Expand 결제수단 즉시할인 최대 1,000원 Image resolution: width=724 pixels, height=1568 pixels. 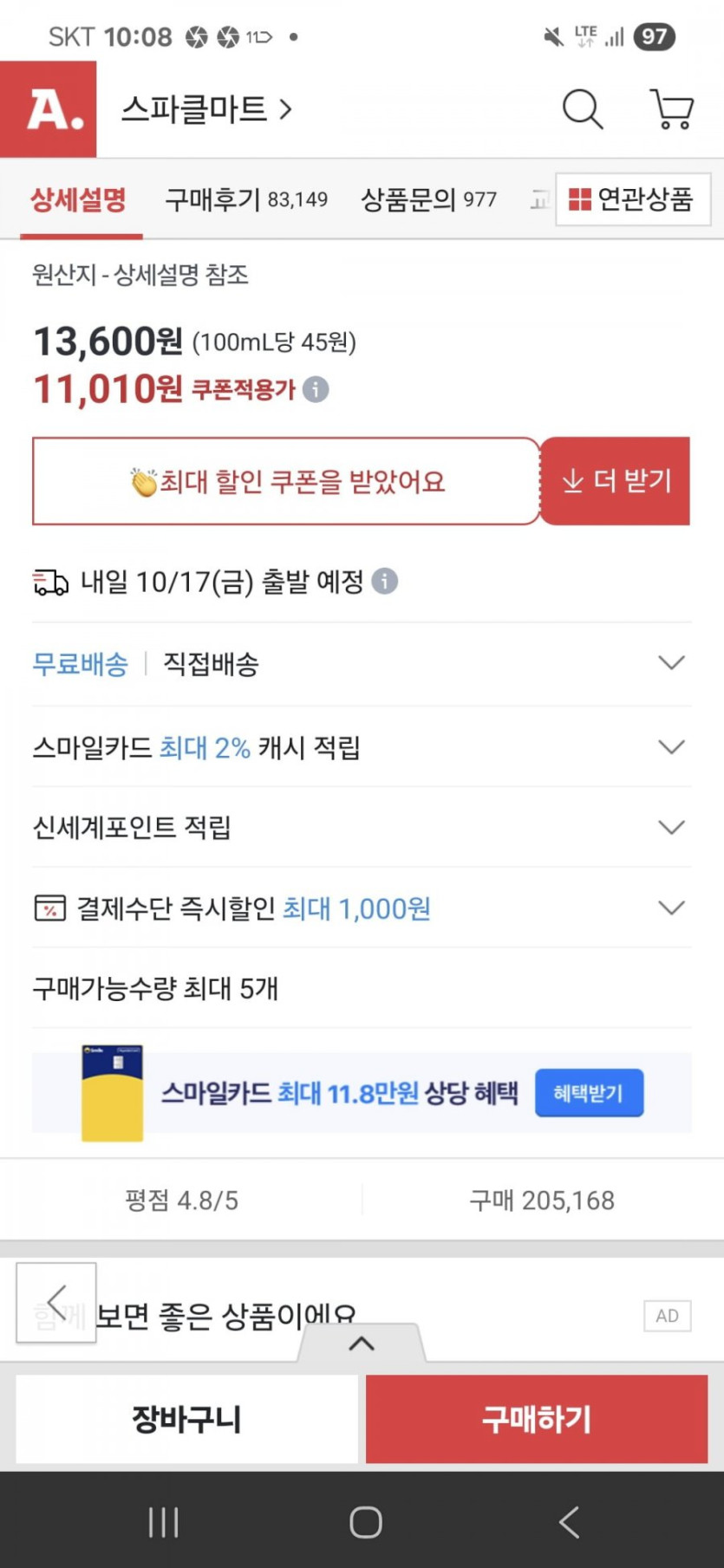click(362, 908)
